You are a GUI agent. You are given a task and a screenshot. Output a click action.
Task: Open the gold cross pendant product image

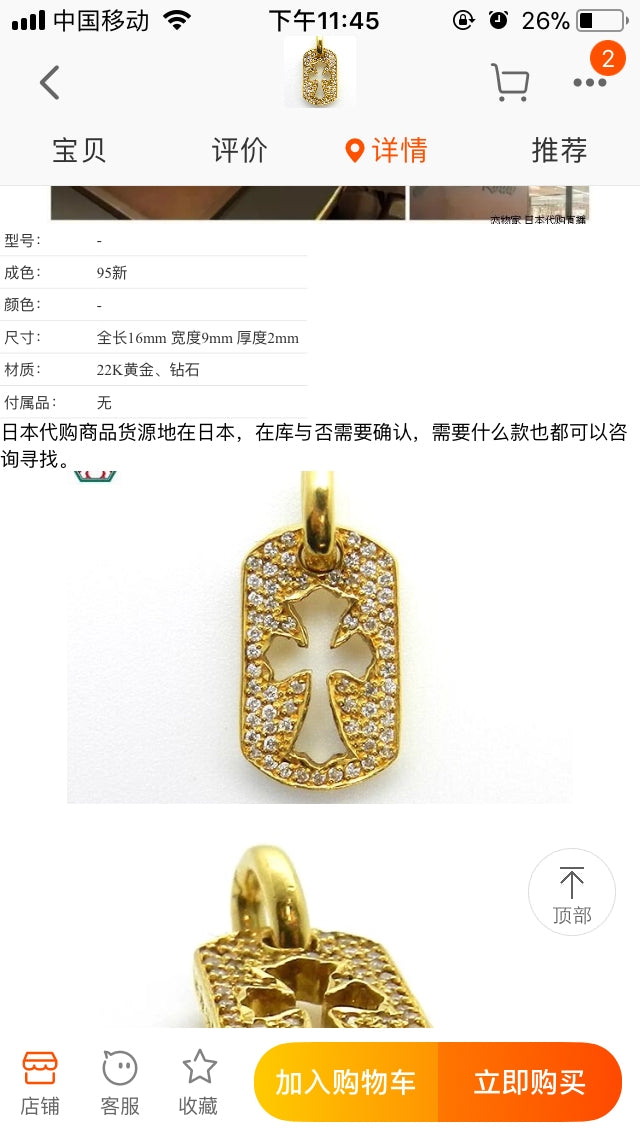(x=320, y=638)
